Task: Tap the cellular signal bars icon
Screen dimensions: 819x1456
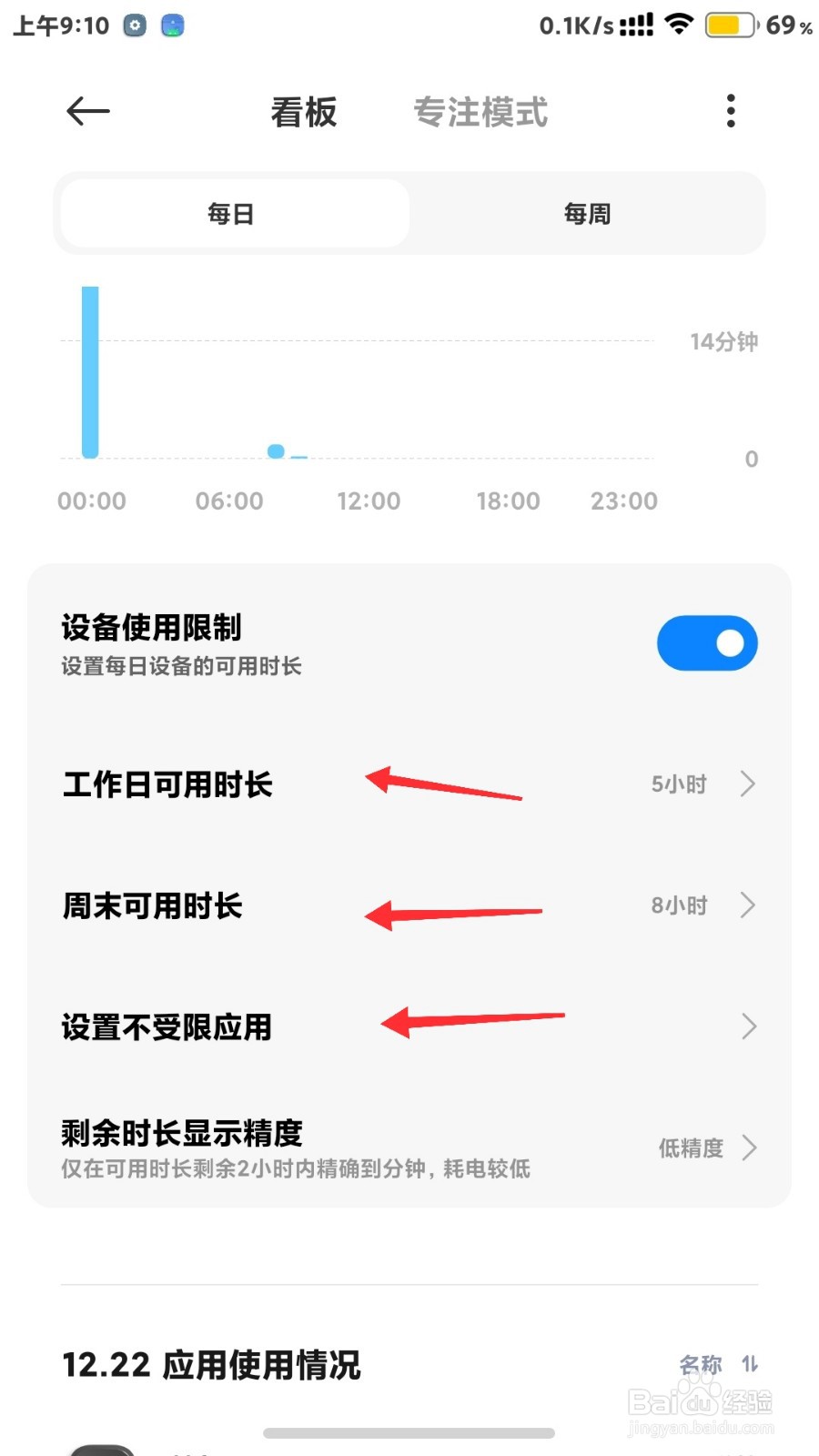Action: 635,25
